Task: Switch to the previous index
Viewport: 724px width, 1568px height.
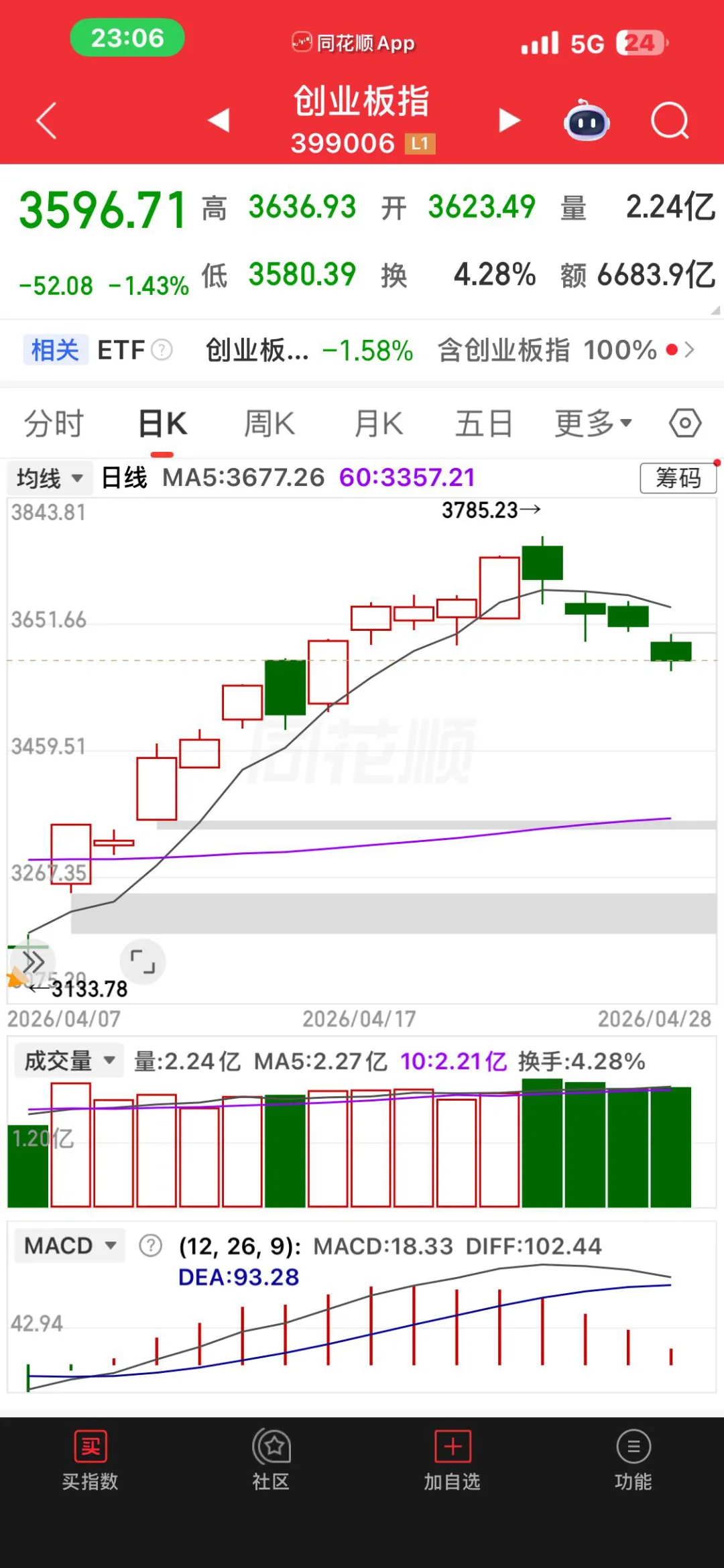Action: point(219,121)
